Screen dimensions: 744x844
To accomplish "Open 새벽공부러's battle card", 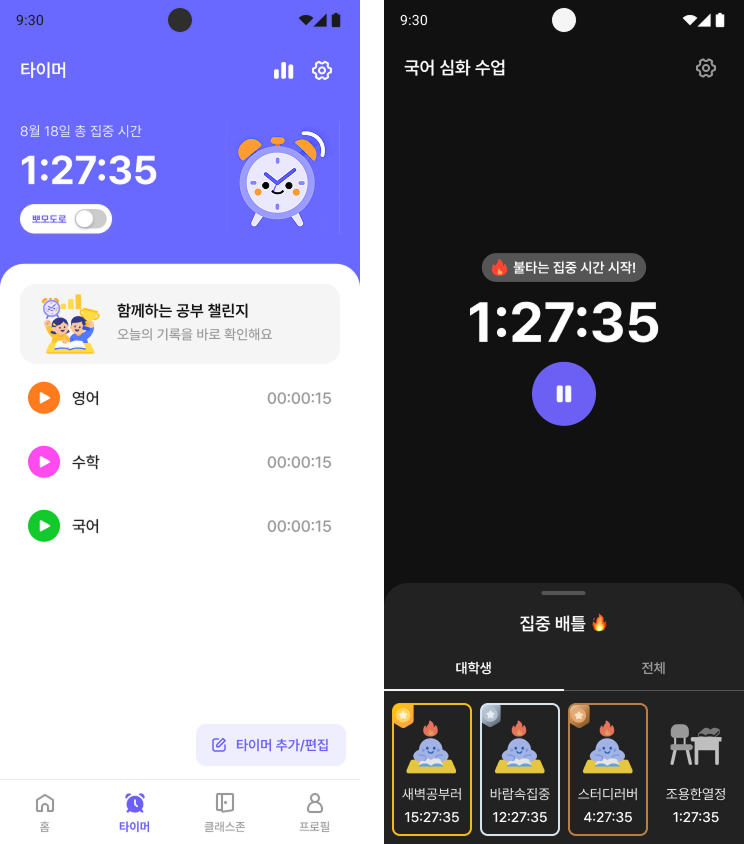I will pos(432,769).
